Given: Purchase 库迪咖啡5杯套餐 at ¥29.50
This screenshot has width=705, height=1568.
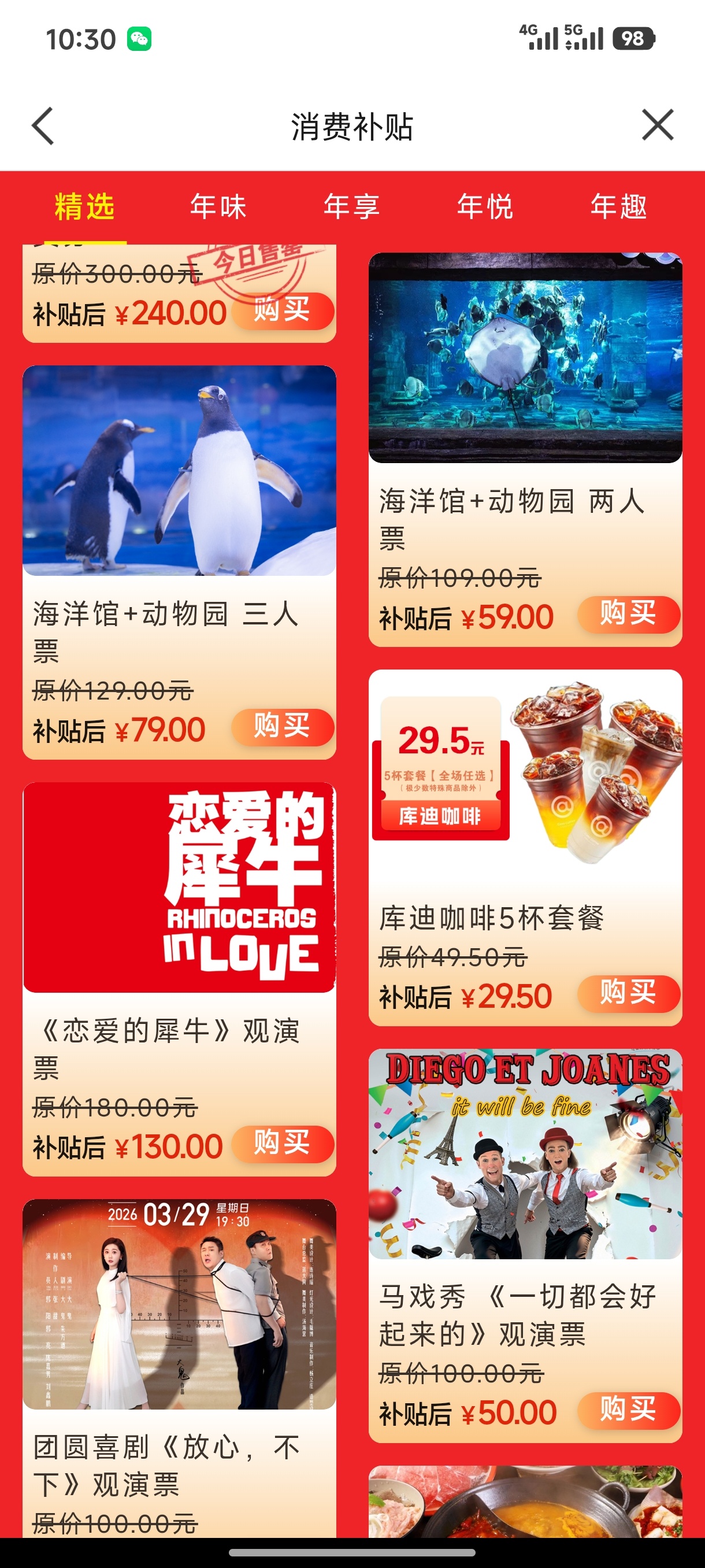Looking at the screenshot, I should point(628,993).
